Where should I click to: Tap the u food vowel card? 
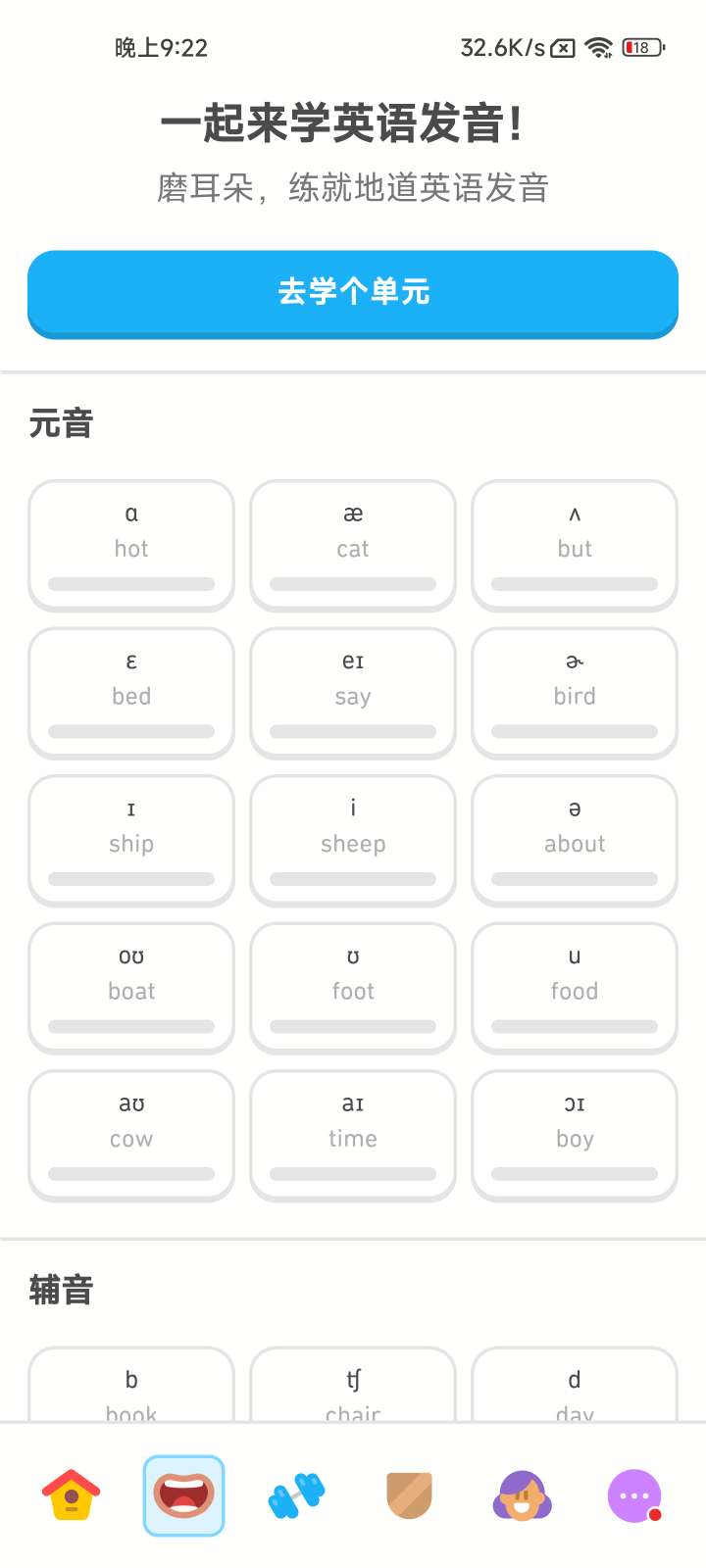pos(575,988)
